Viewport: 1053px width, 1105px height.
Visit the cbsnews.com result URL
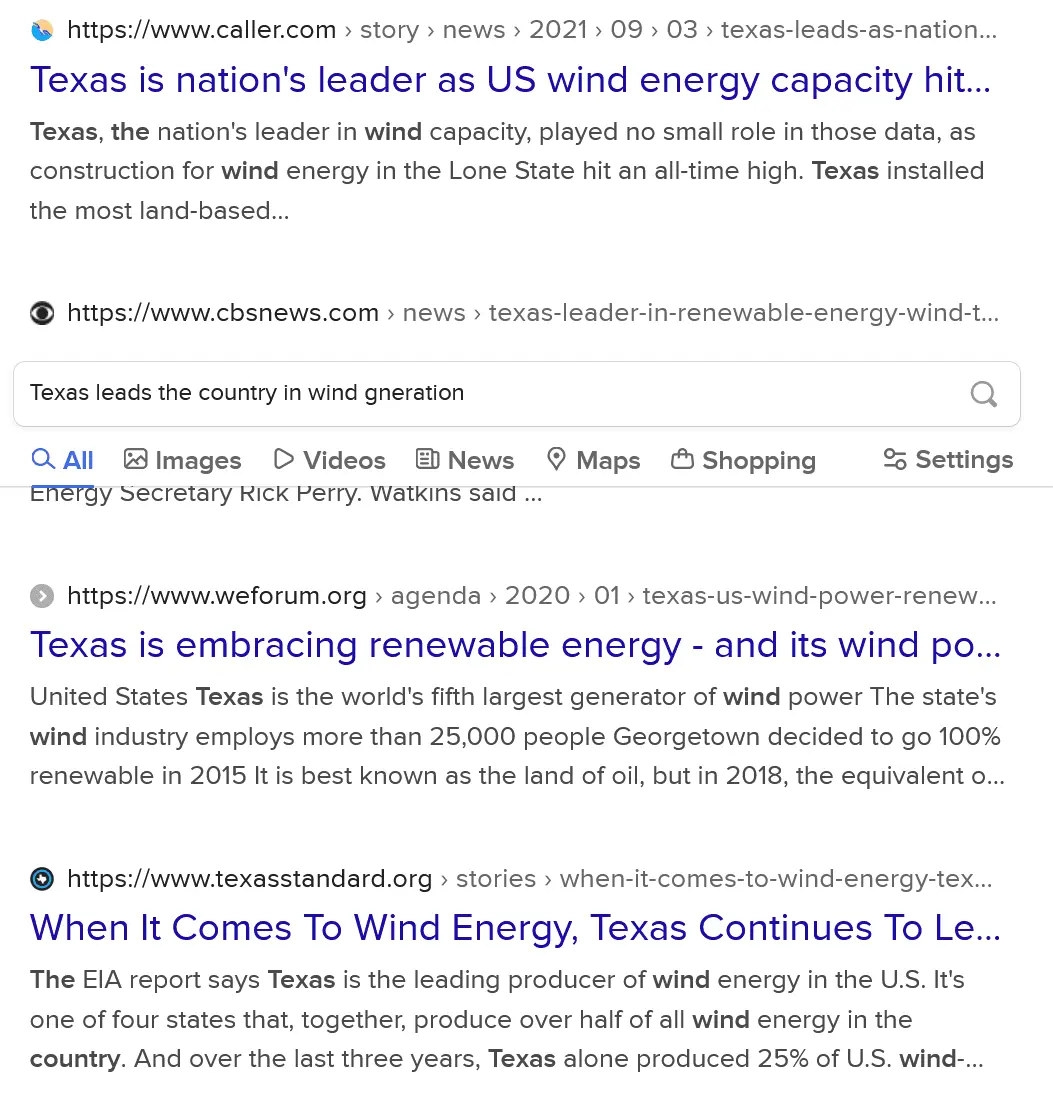222,313
